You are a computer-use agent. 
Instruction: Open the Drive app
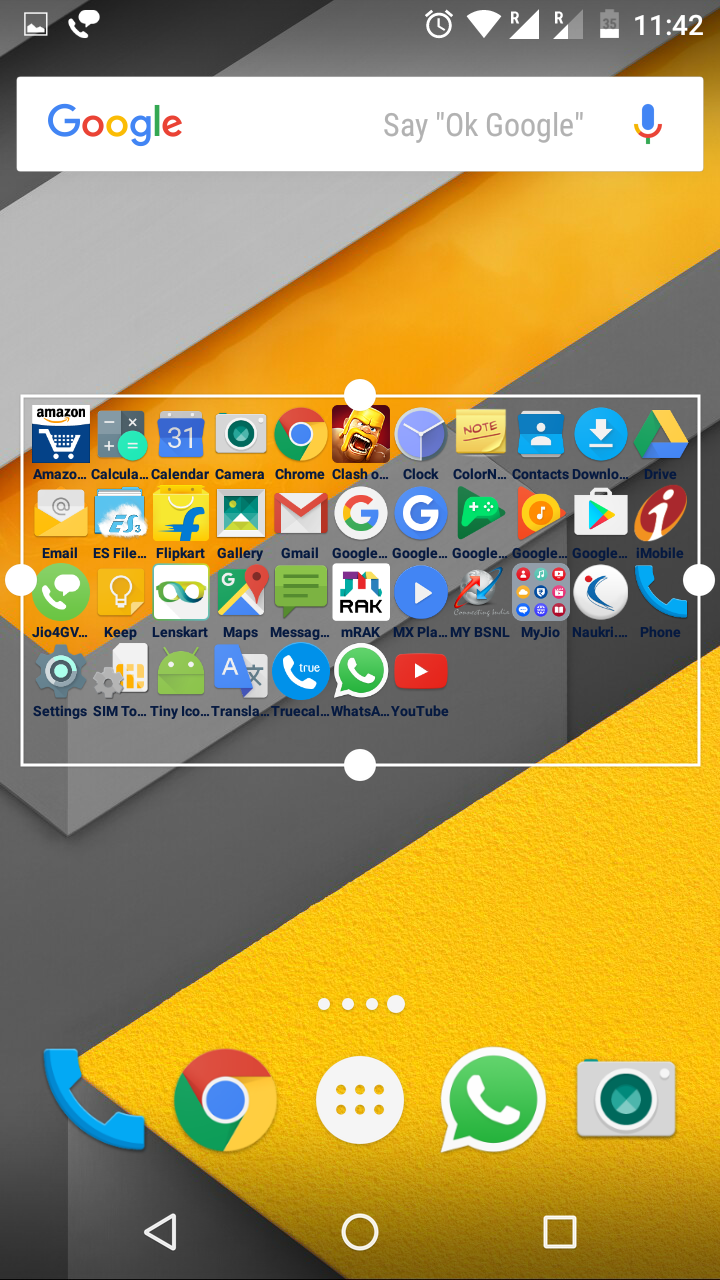pos(660,435)
